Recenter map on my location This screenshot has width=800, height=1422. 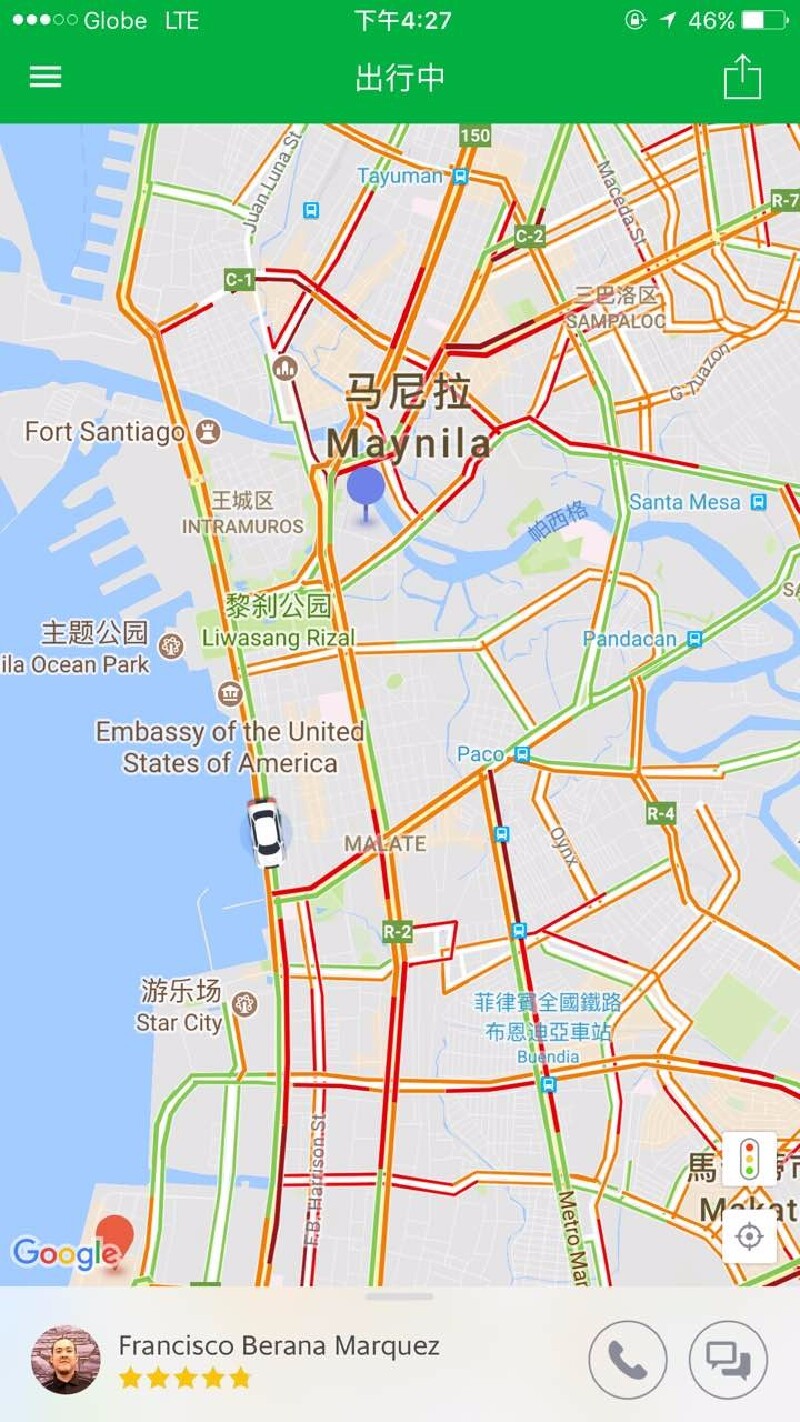(749, 1237)
